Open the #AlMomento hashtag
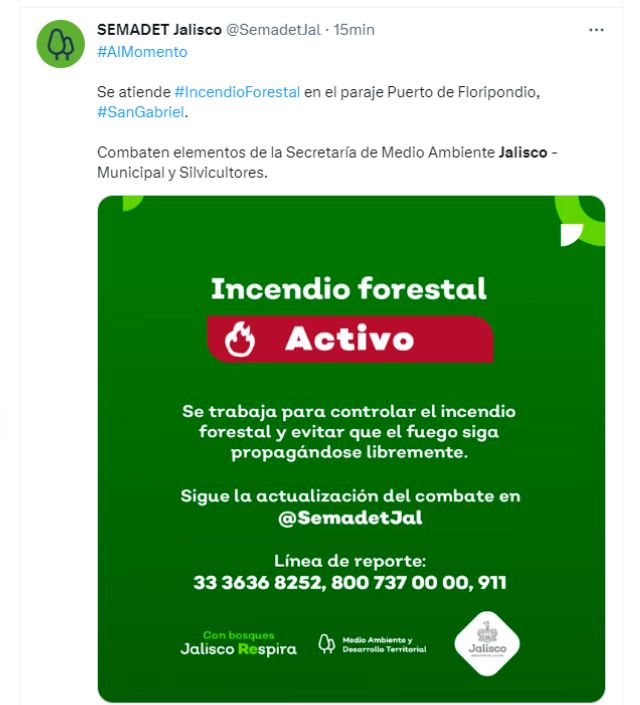 tap(142, 51)
